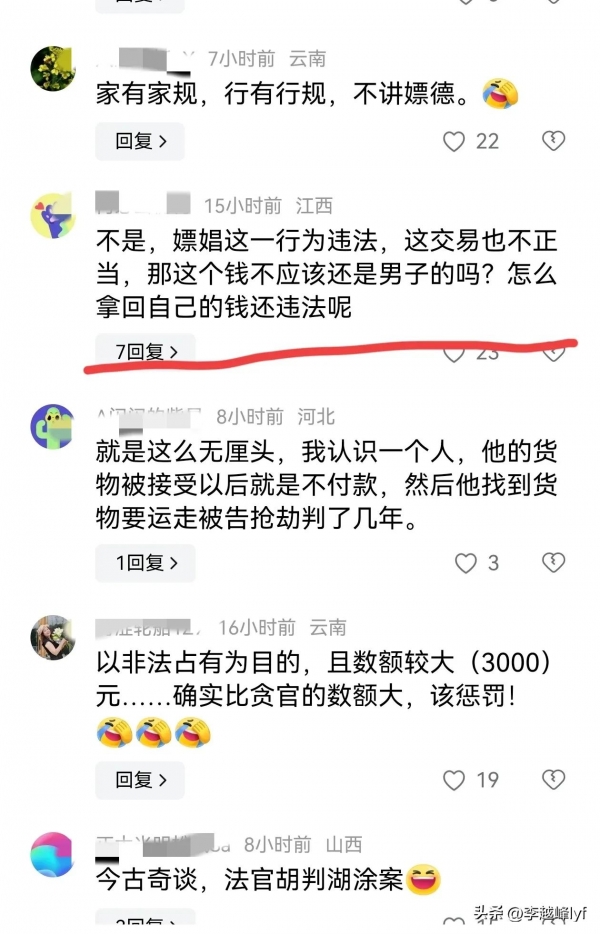Open the 河北 commenter's cactus avatar

[x=53, y=427]
